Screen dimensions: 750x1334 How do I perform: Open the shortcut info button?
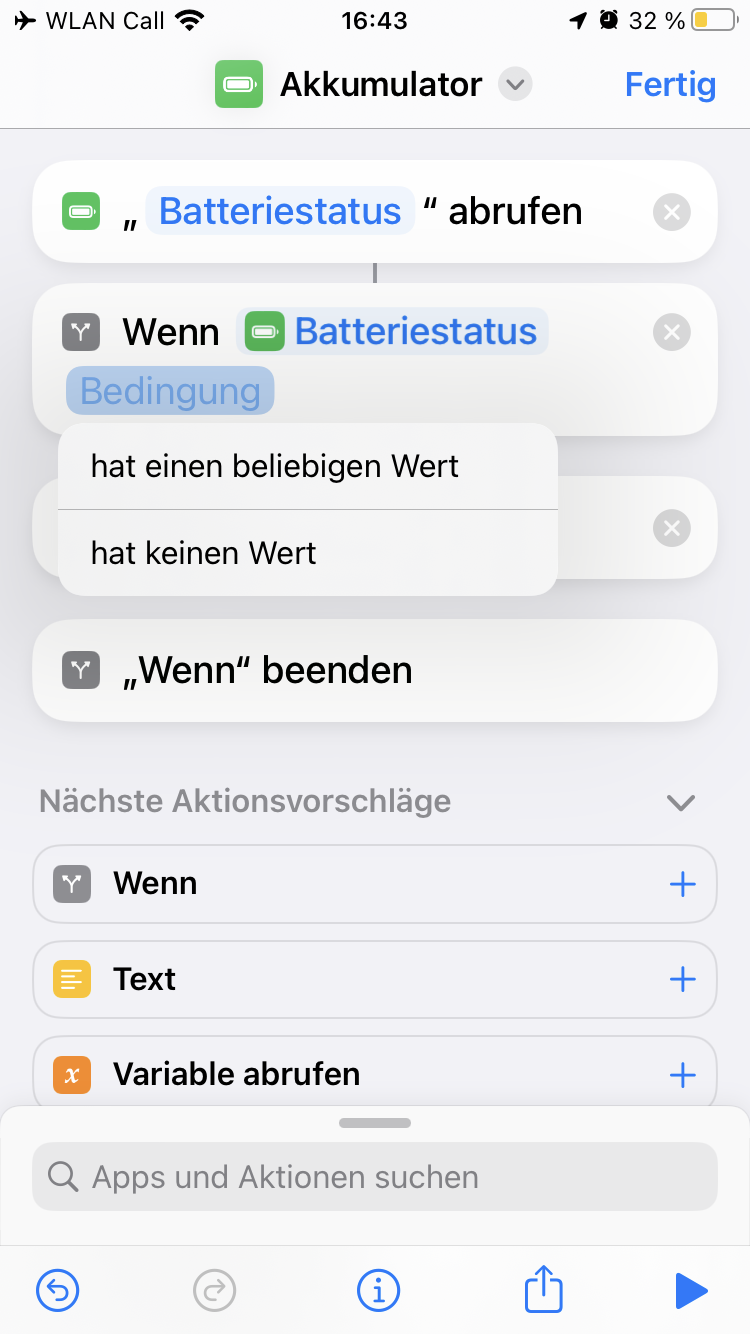pos(378,1291)
